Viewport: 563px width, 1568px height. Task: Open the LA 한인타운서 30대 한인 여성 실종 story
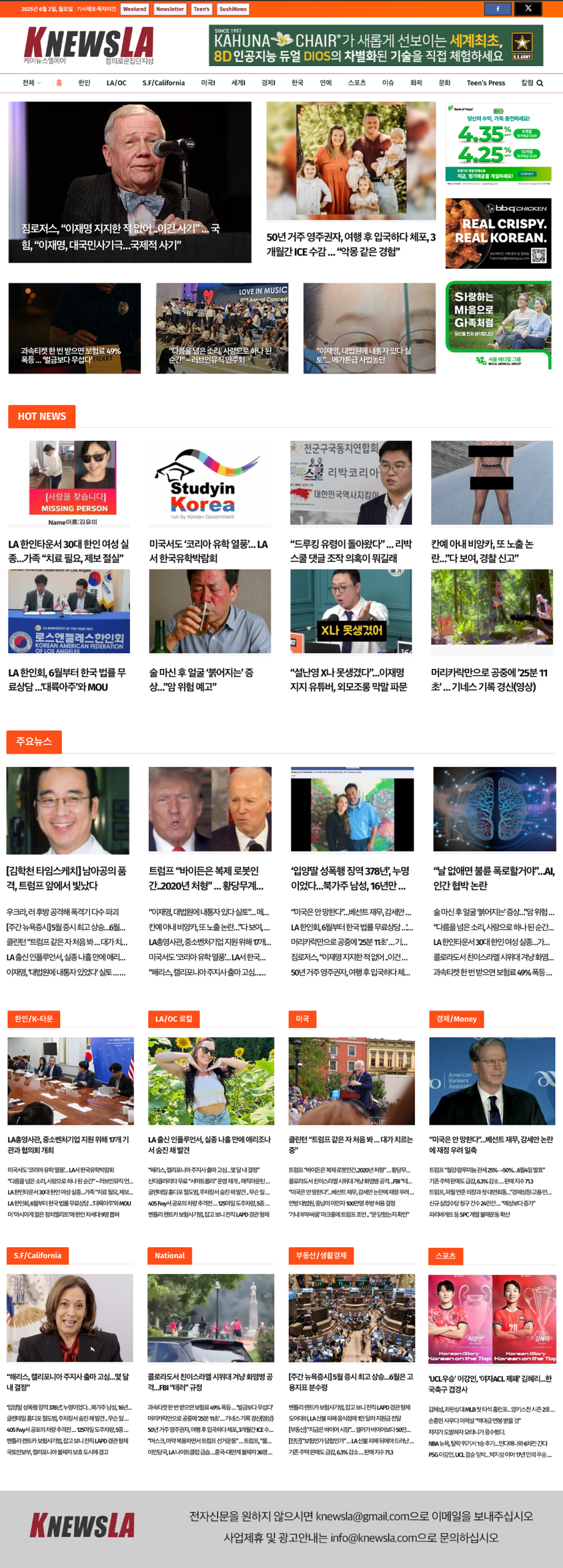click(69, 551)
